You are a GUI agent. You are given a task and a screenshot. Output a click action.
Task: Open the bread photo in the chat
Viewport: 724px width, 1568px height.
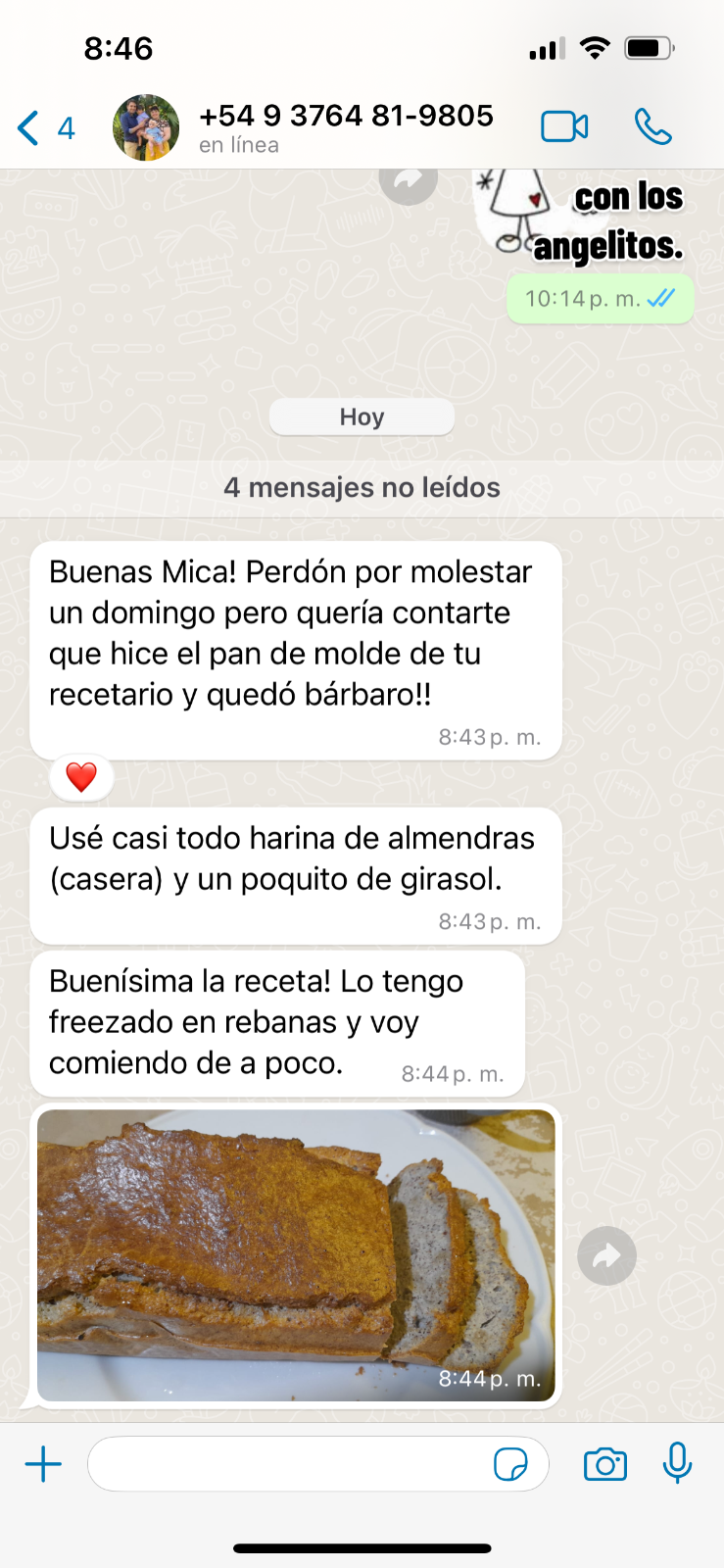[296, 1254]
